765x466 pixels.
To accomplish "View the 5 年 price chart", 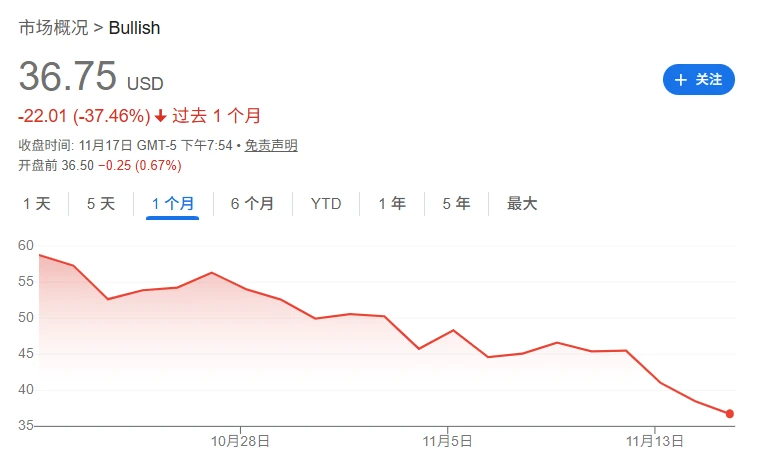I will coord(456,204).
